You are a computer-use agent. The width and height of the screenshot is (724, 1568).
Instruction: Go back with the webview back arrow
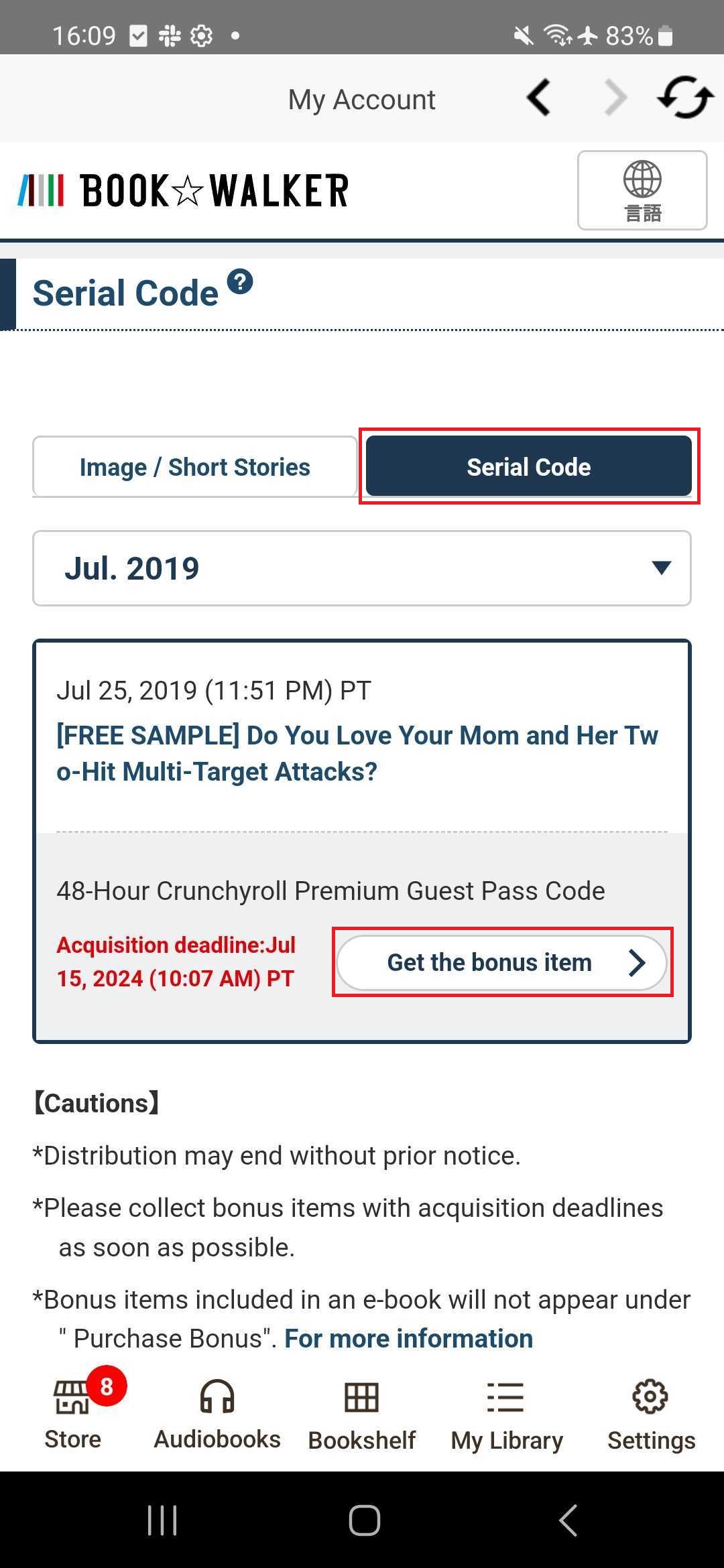click(539, 99)
